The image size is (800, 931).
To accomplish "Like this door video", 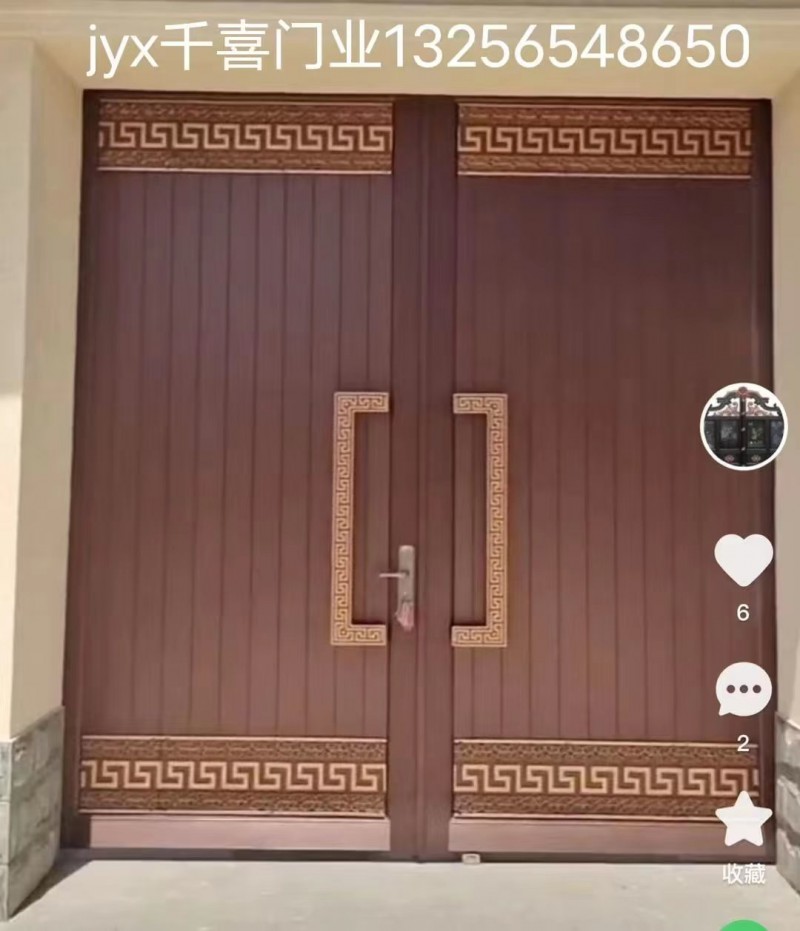I will [x=743, y=559].
